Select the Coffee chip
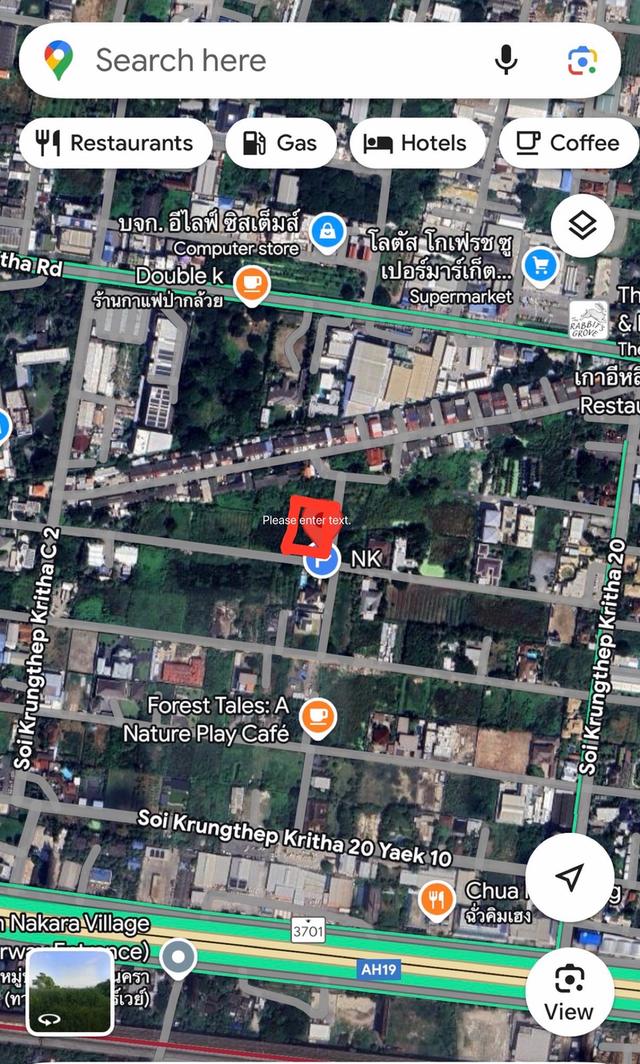The image size is (640, 1064). pyautogui.click(x=568, y=143)
